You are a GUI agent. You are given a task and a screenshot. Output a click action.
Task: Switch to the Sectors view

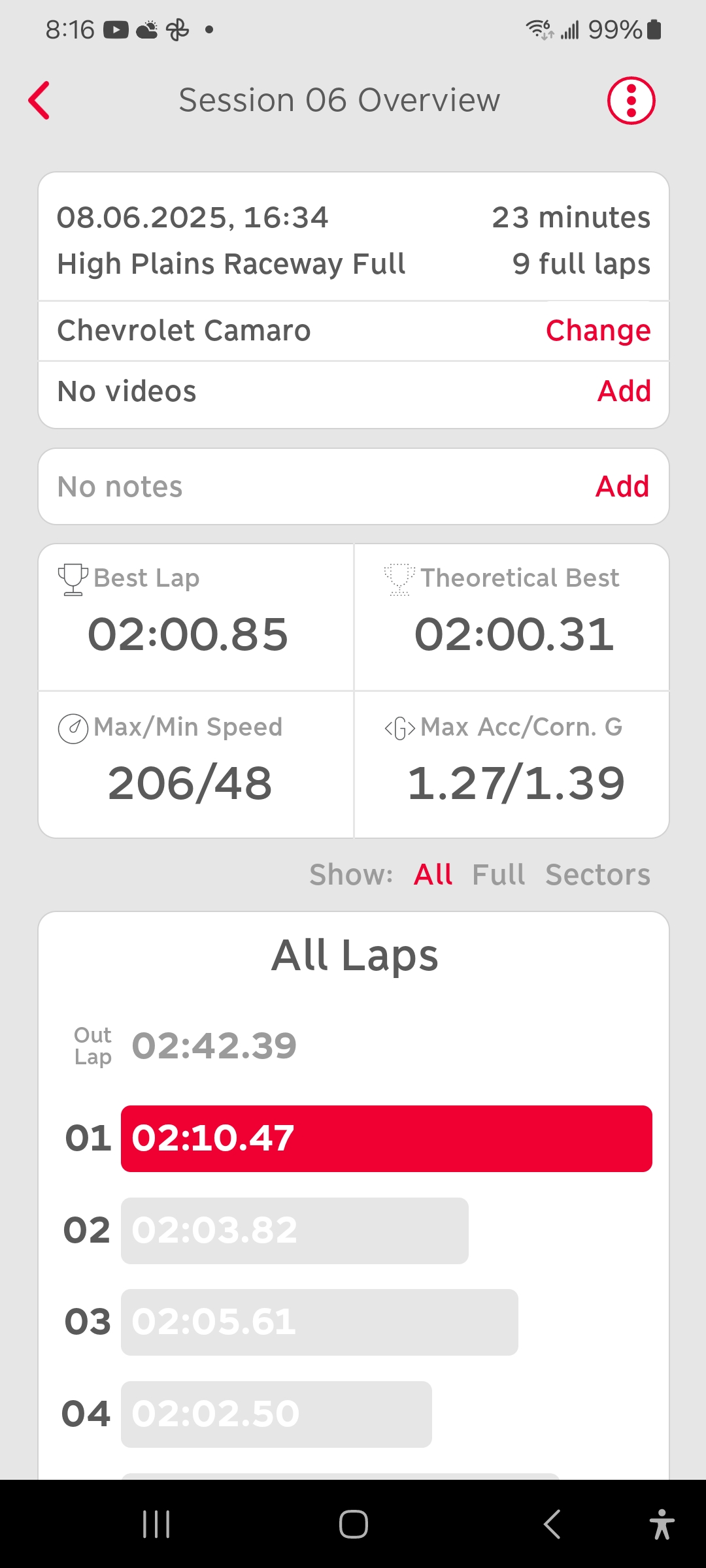[597, 875]
